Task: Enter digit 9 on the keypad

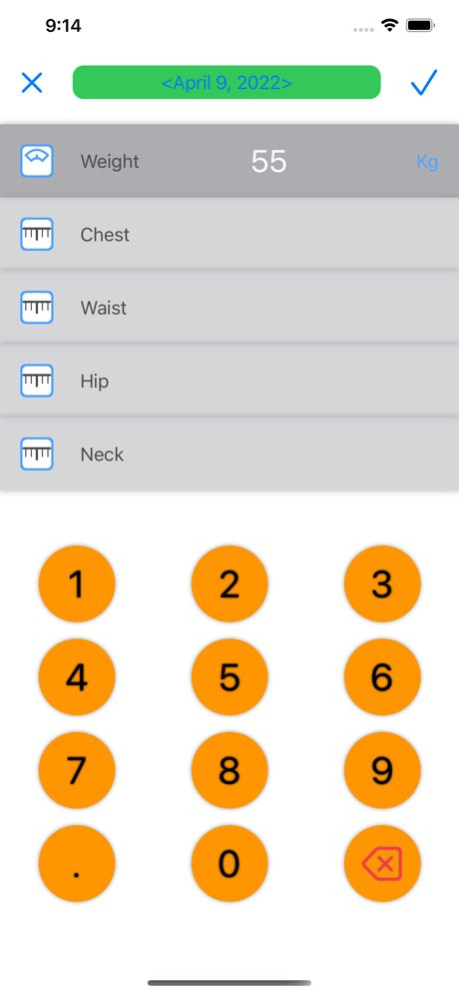Action: coord(382,770)
